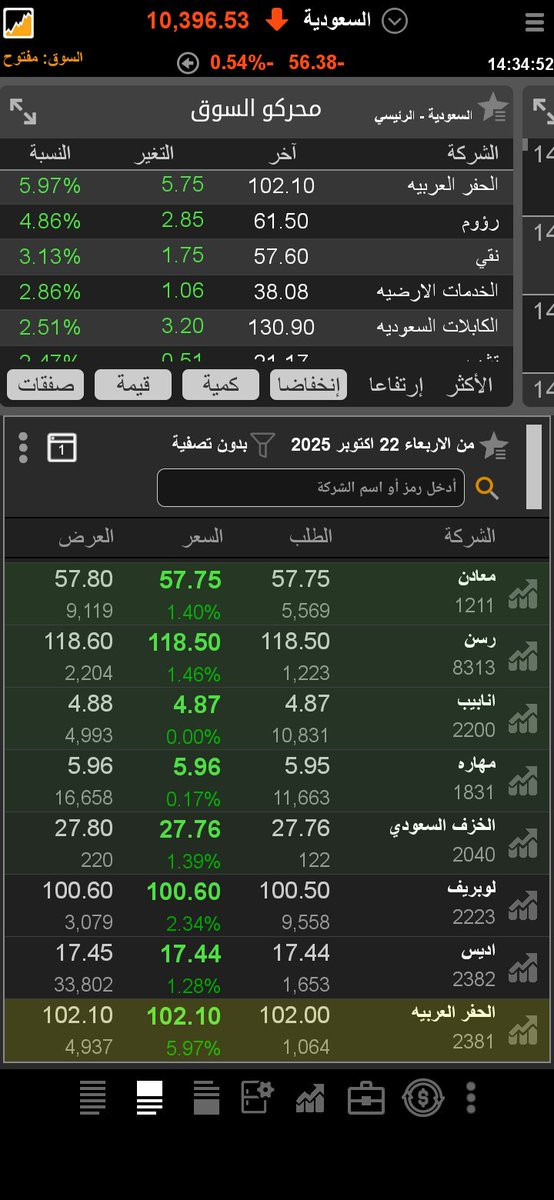
Task: Open the hamburger menu in the top bar
Action: pos(535,22)
